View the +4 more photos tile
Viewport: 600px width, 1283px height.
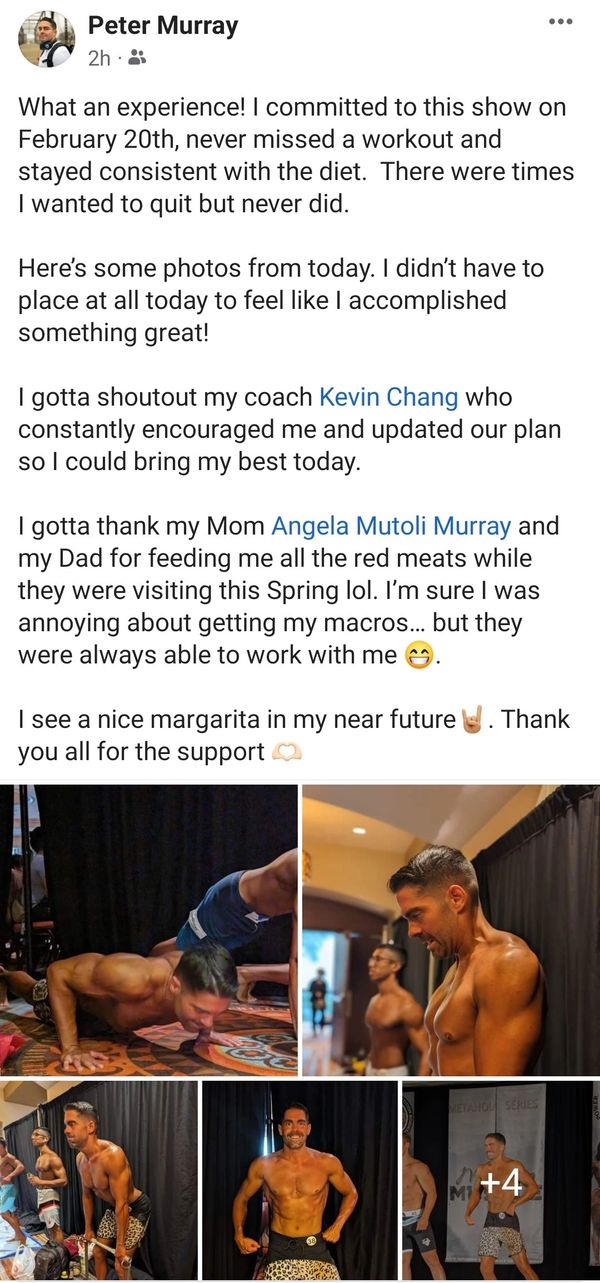pyautogui.click(x=500, y=1181)
